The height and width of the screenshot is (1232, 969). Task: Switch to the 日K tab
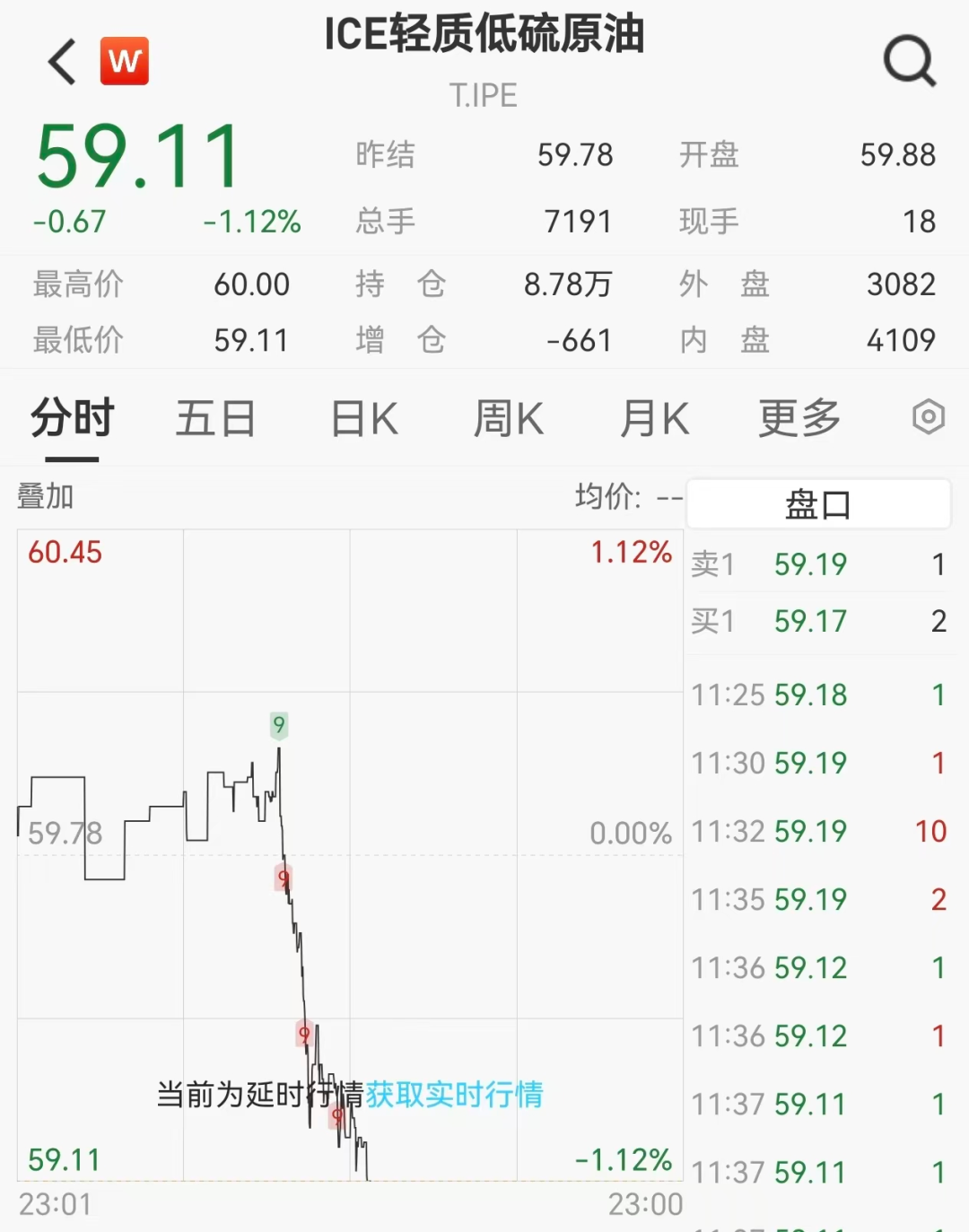tap(362, 417)
